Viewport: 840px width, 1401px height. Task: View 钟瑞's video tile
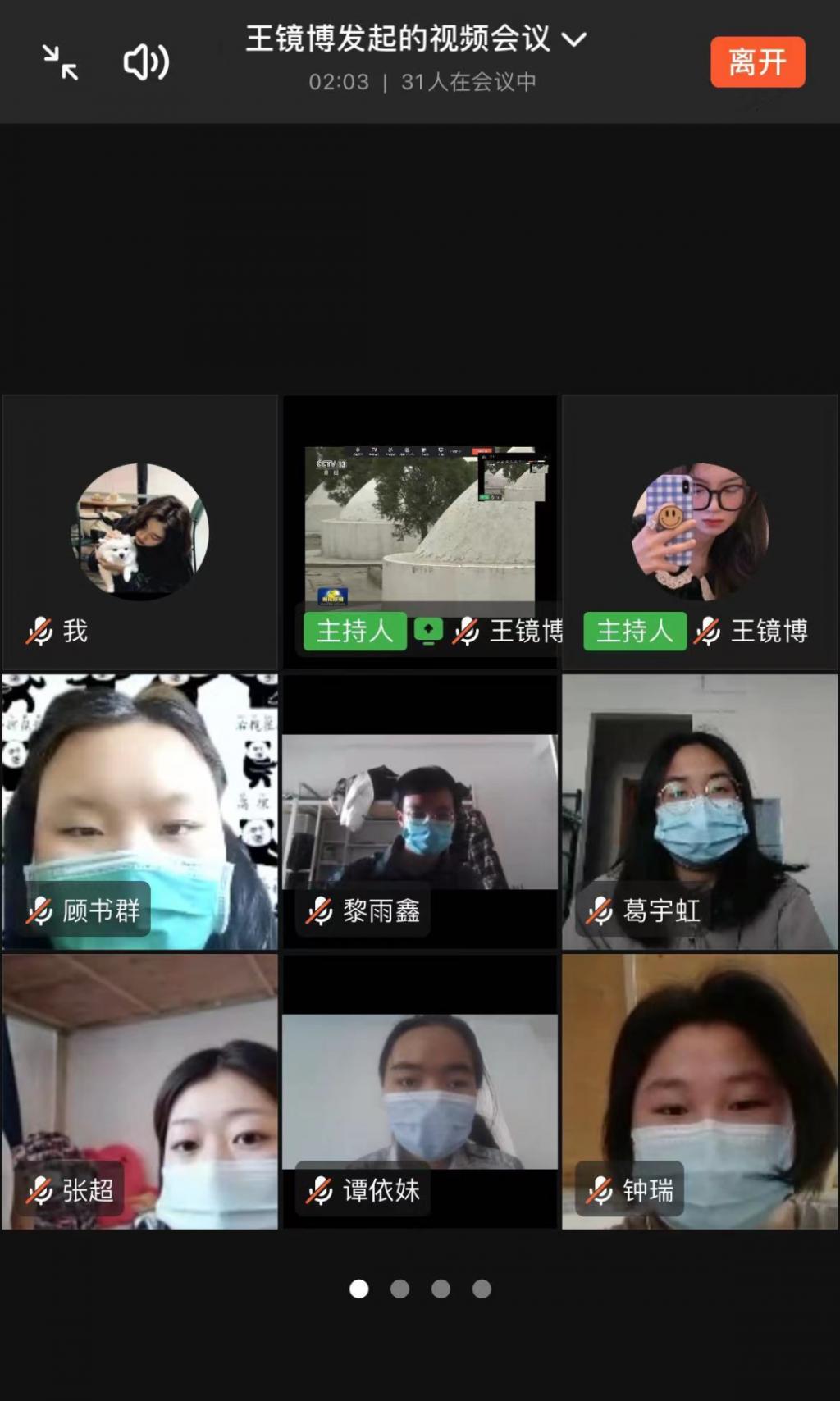pos(700,1091)
